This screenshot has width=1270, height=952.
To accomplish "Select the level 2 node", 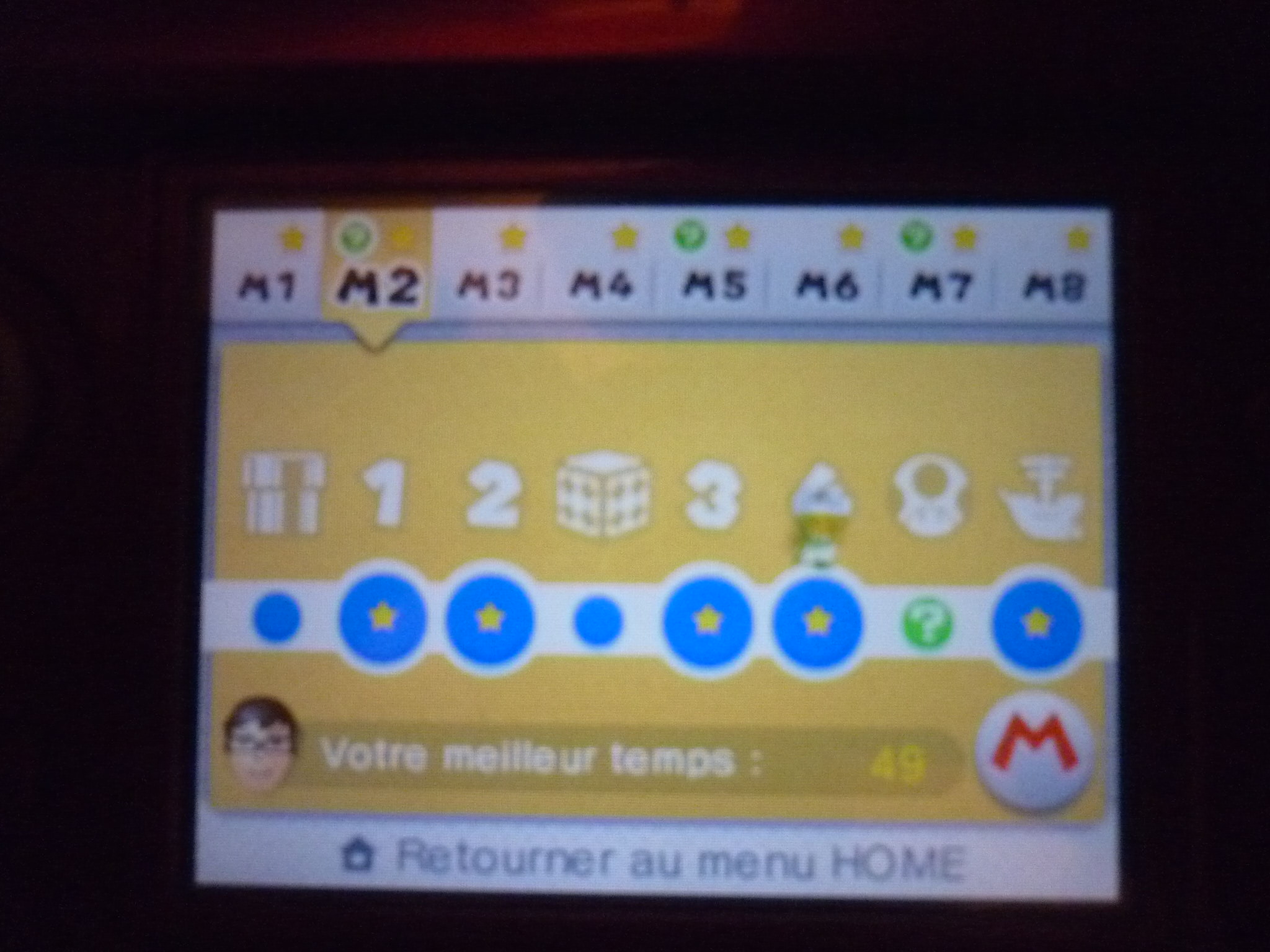I will (490, 620).
